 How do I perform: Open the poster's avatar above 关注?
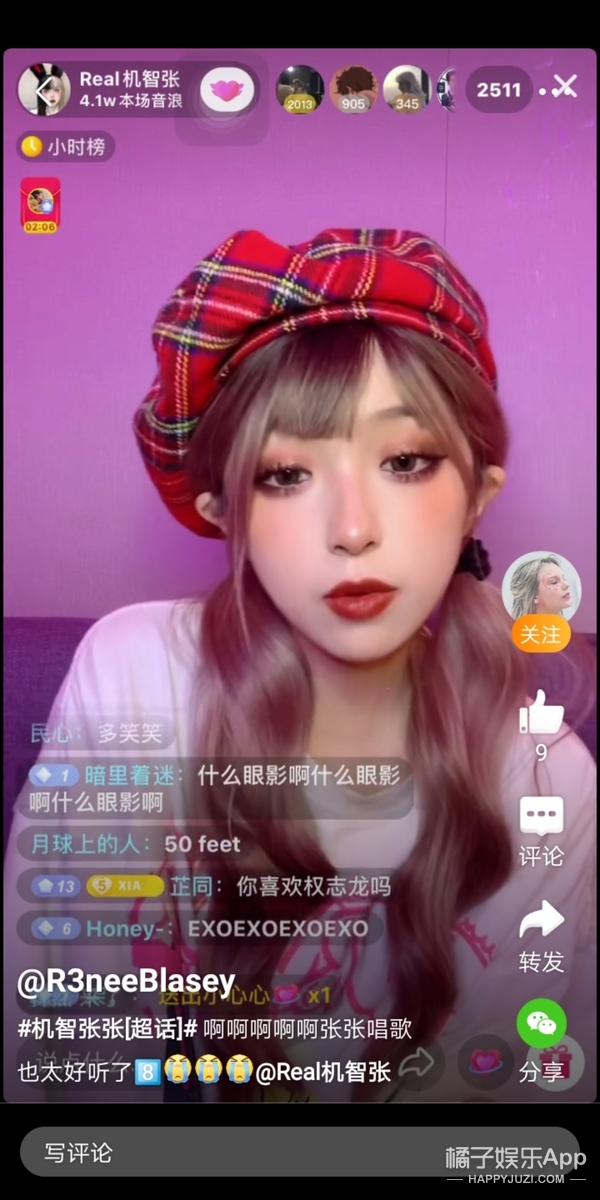pos(541,585)
